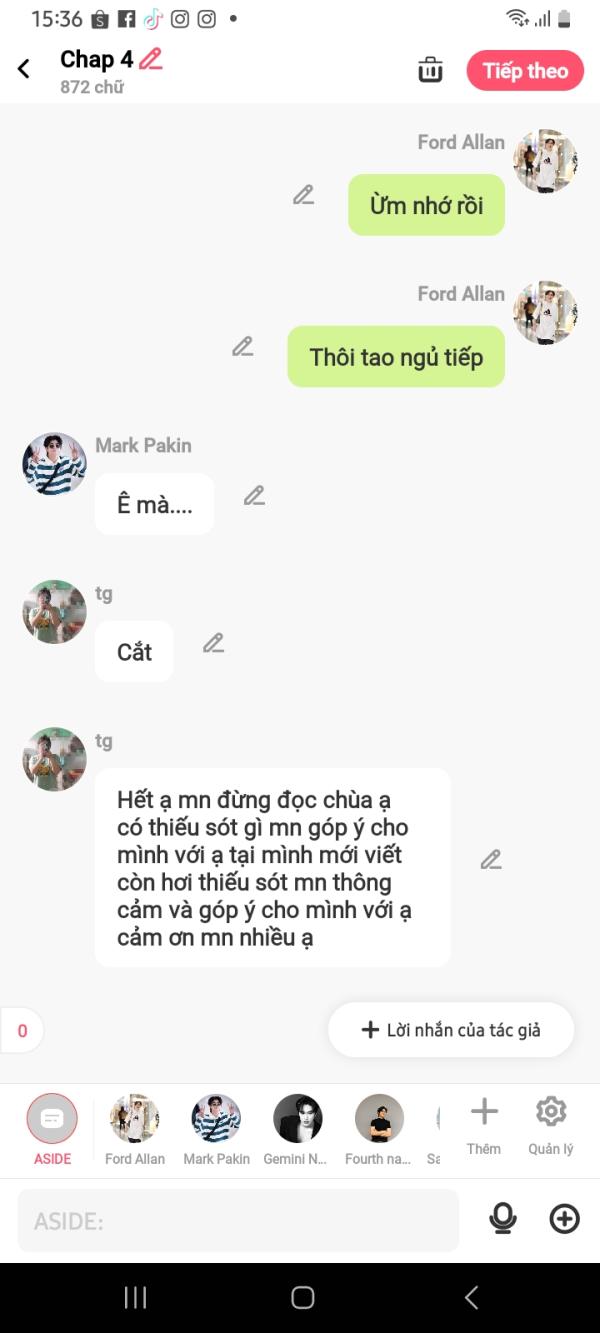The width and height of the screenshot is (600, 1333).
Task: Go back using the top-left arrow
Action: click(x=24, y=69)
